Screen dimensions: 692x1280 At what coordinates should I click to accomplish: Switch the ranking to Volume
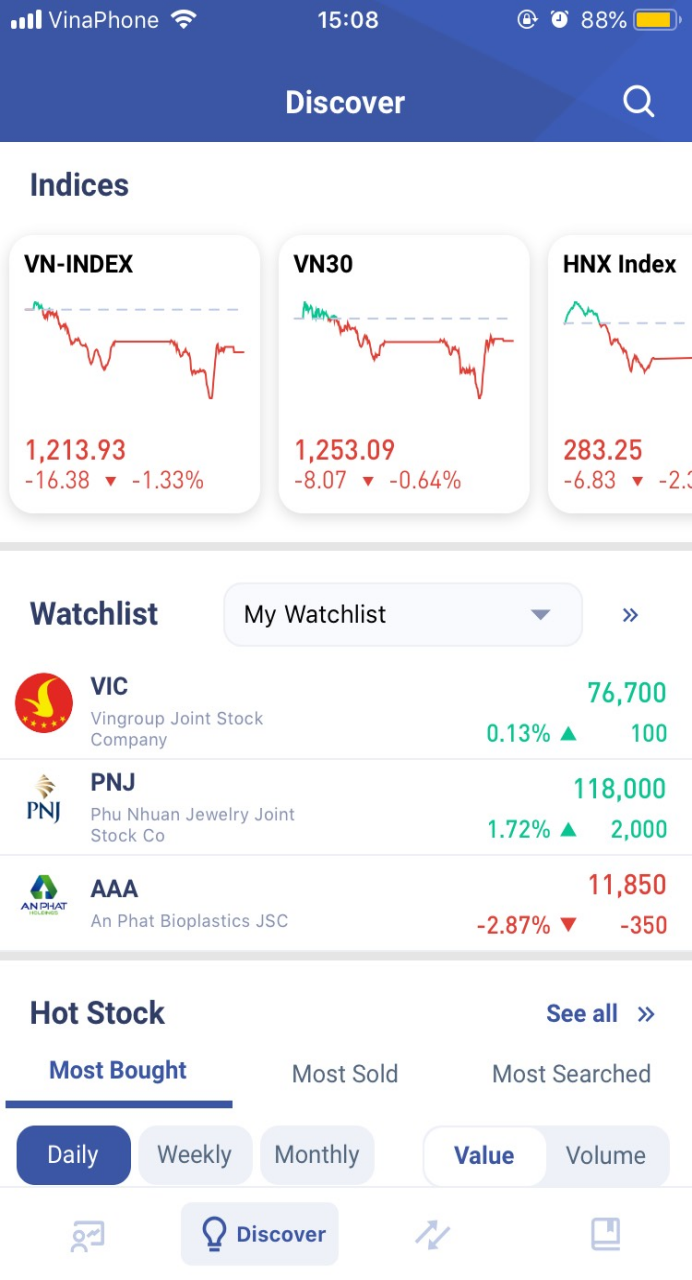pos(606,1155)
